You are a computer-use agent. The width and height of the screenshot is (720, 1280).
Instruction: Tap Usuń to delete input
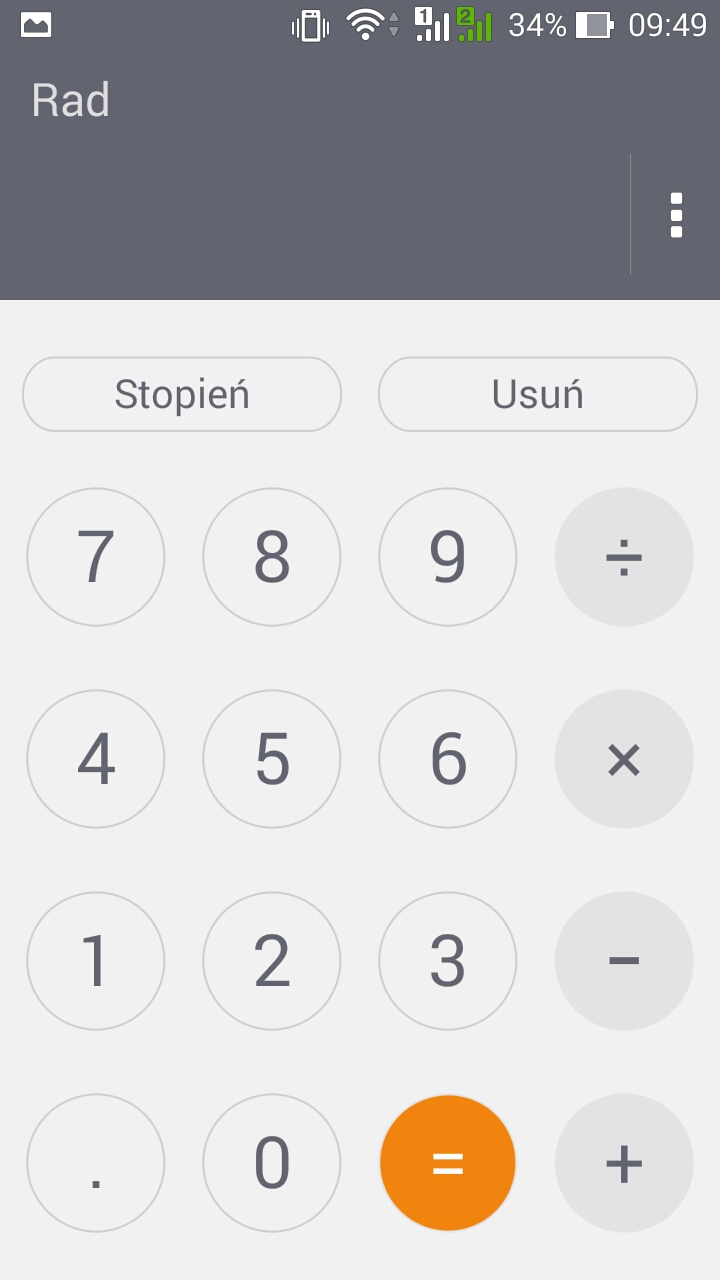tap(537, 394)
